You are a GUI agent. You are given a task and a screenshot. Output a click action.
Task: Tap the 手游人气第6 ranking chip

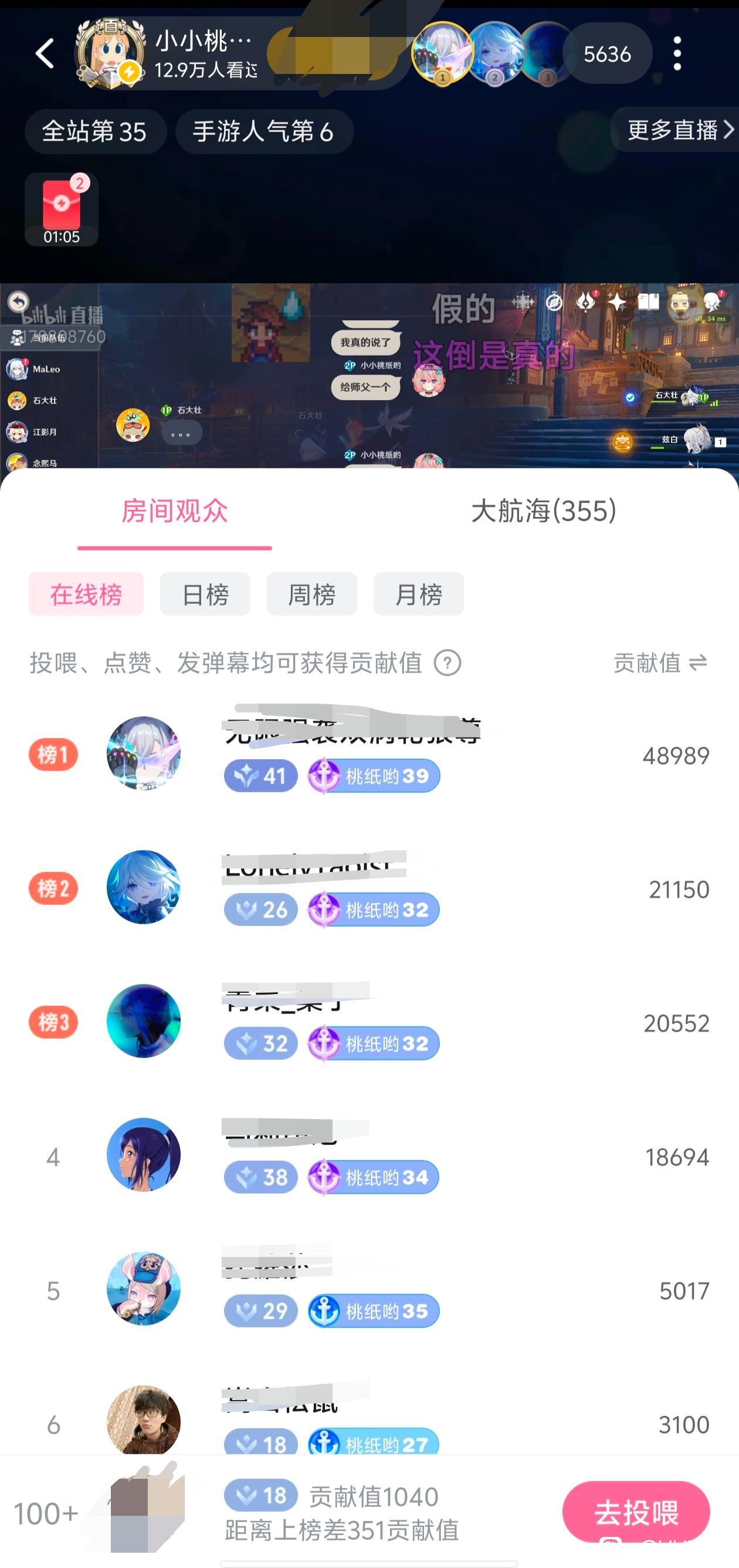263,131
